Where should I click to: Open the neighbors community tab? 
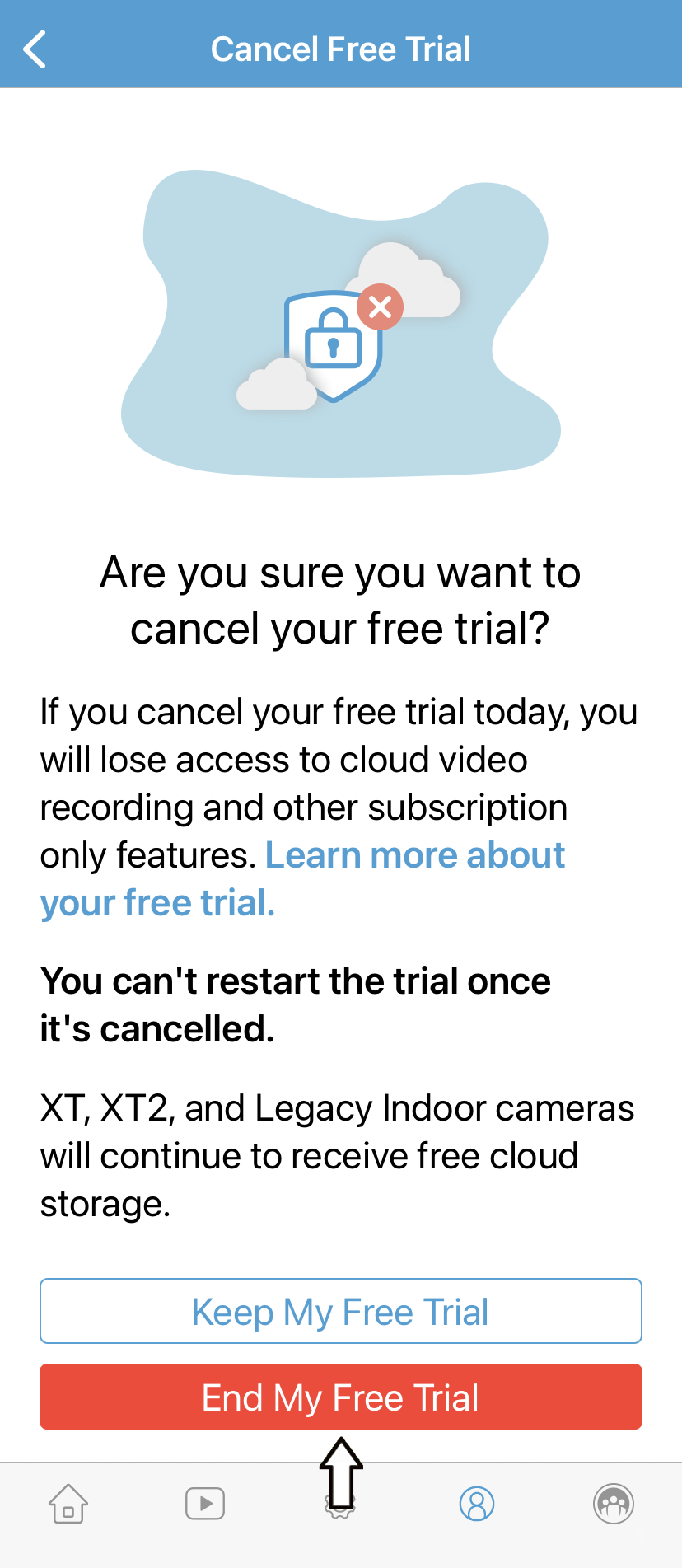[x=614, y=1504]
